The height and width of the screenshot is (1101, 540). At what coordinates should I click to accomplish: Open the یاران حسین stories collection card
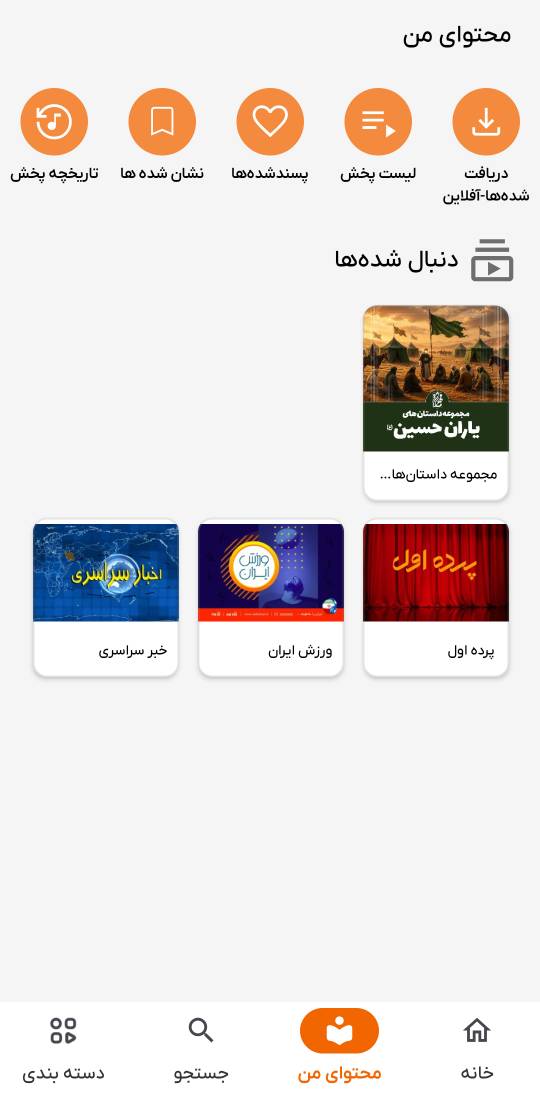tap(436, 402)
